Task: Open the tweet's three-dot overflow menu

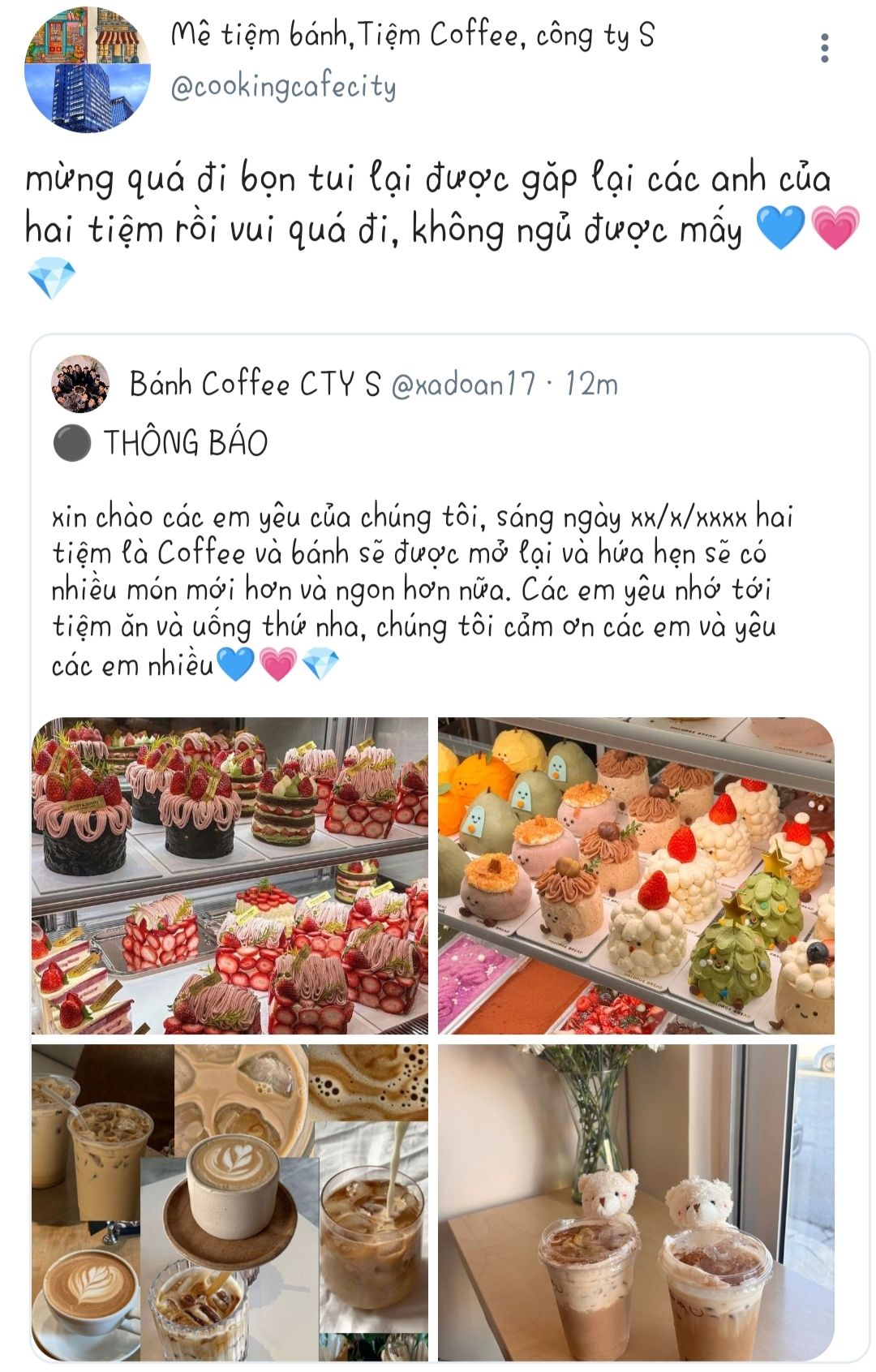Action: click(824, 49)
